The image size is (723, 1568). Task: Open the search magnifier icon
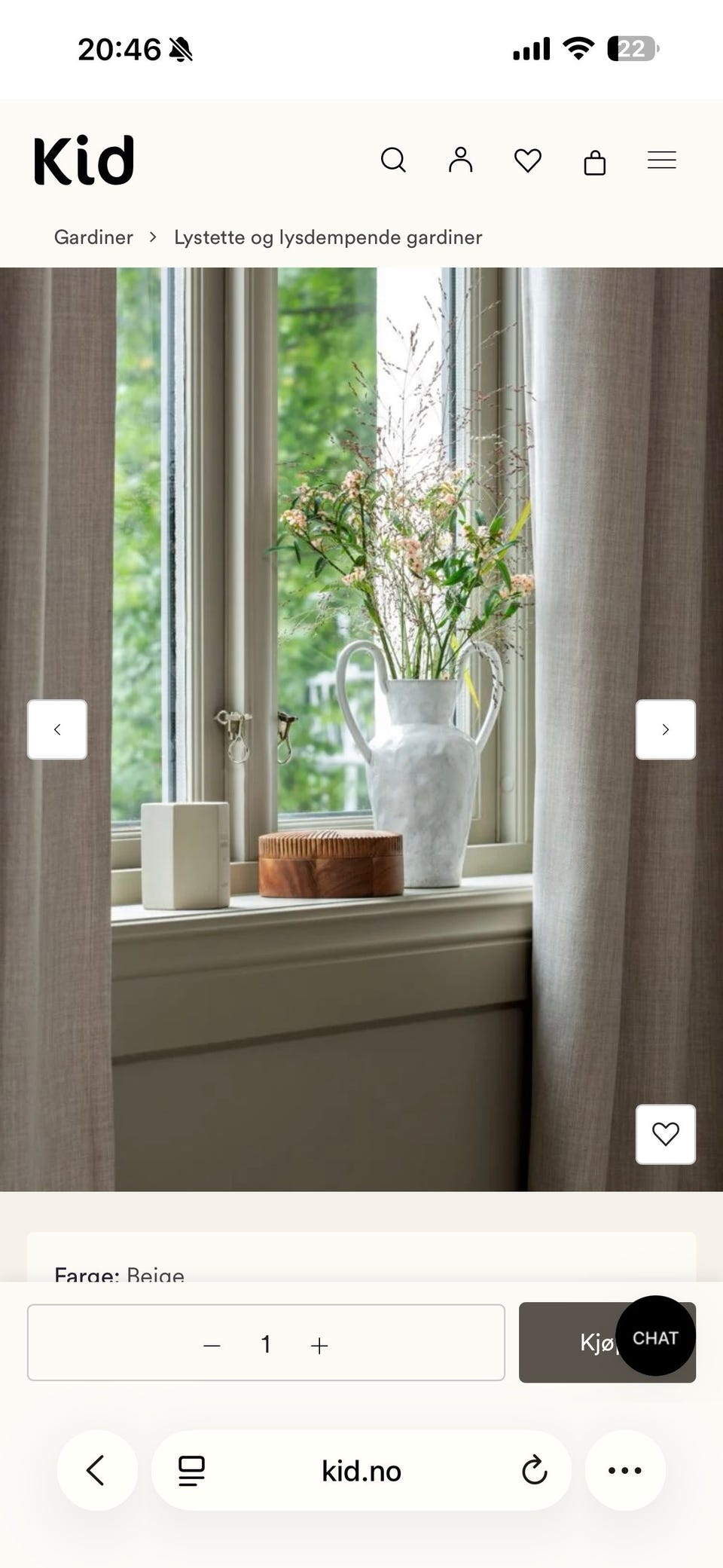point(393,160)
